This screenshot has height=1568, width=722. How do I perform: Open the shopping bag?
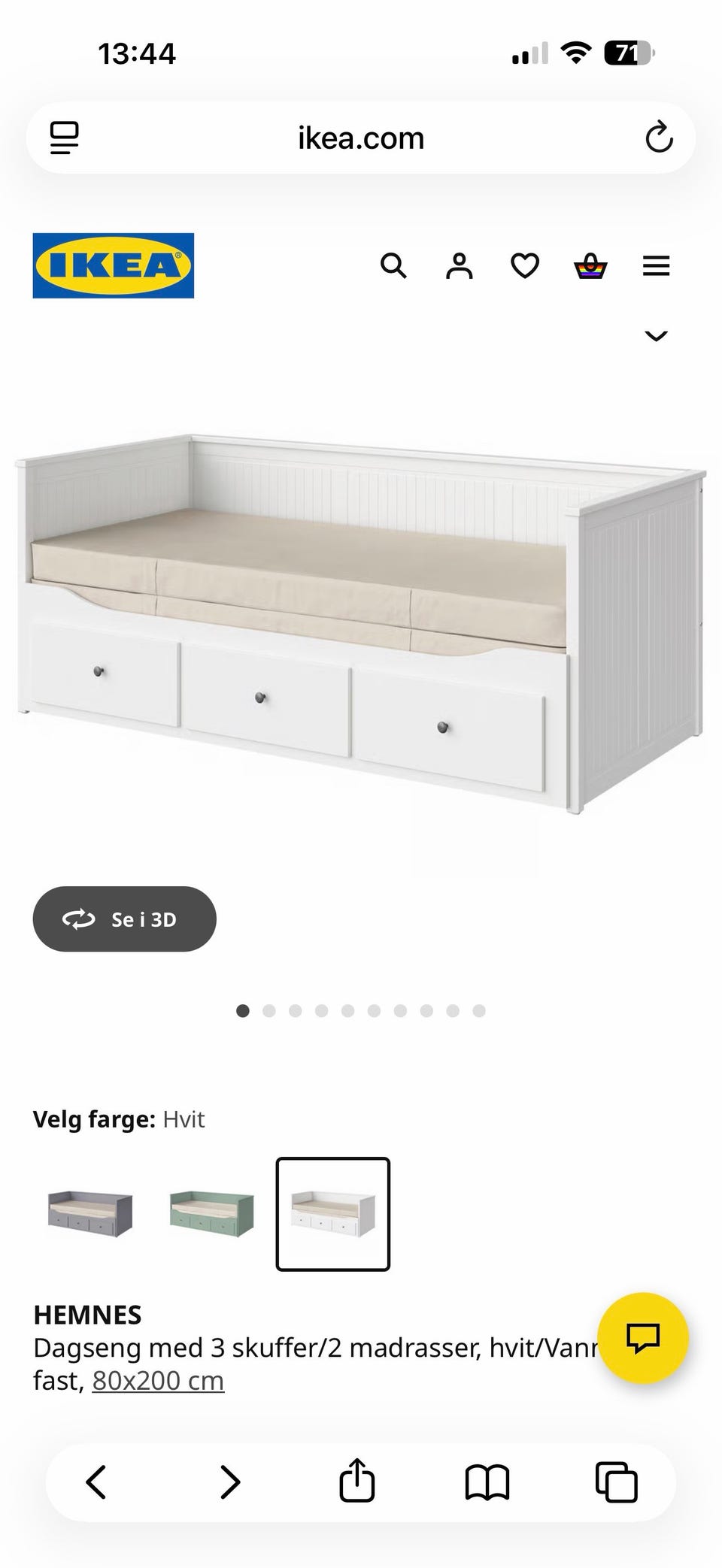pos(591,265)
